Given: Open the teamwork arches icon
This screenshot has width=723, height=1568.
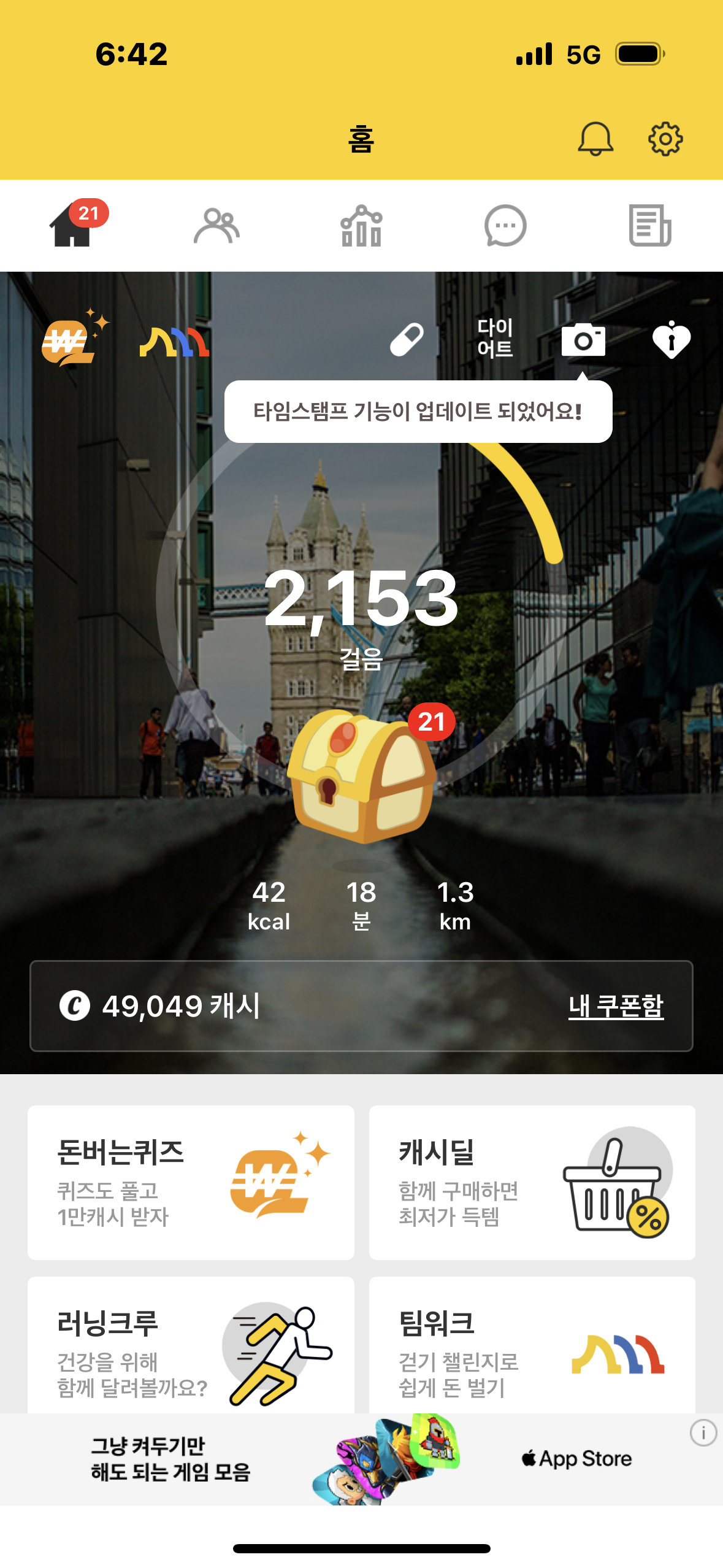Looking at the screenshot, I should [x=175, y=342].
